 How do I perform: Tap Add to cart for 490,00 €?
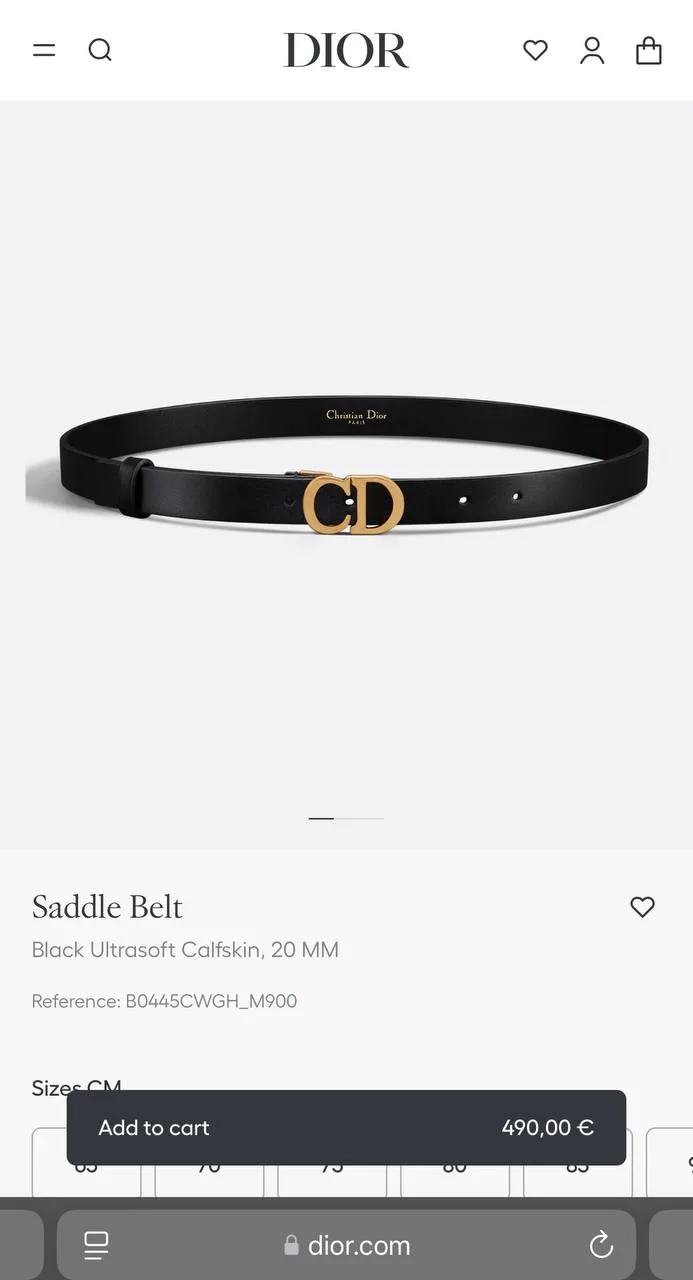pos(346,1128)
